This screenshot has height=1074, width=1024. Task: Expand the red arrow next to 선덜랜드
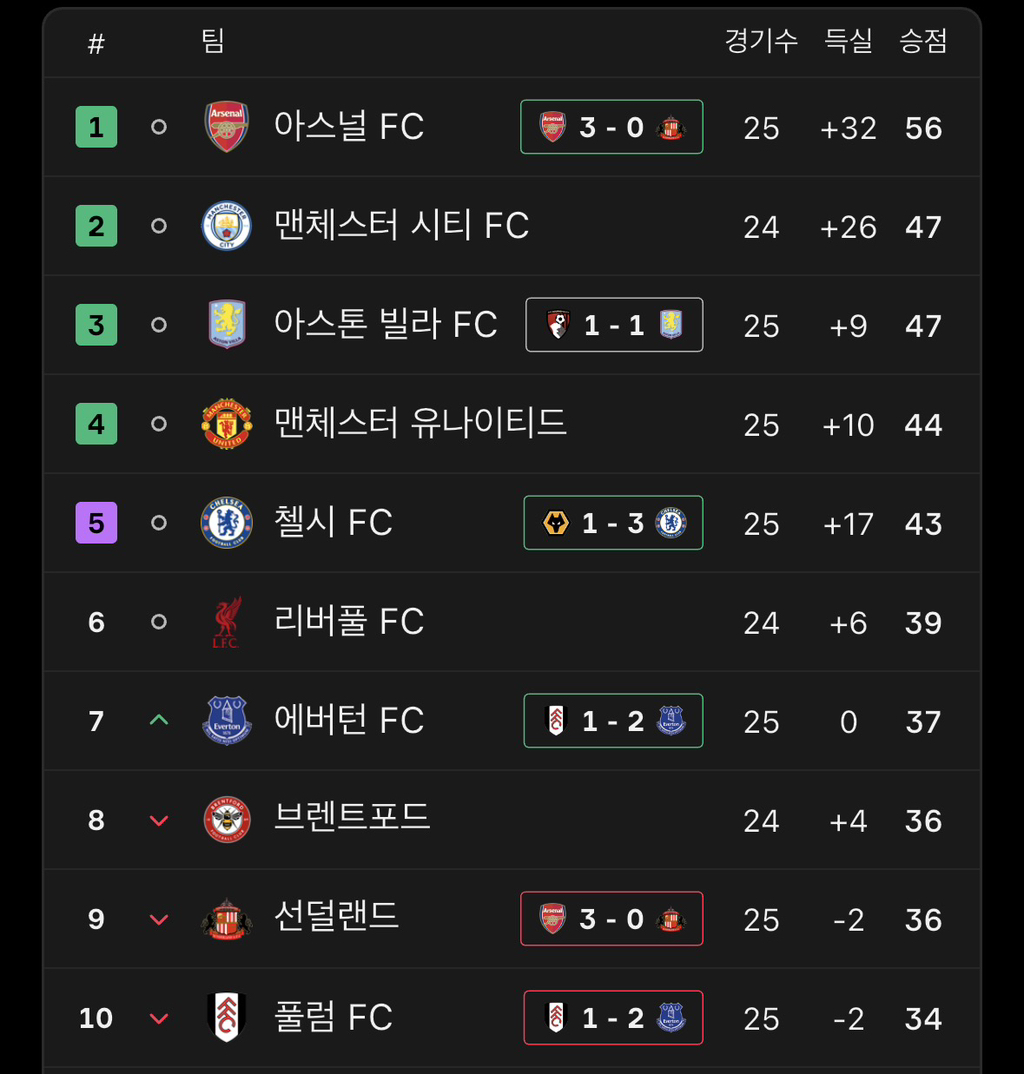coord(157,918)
